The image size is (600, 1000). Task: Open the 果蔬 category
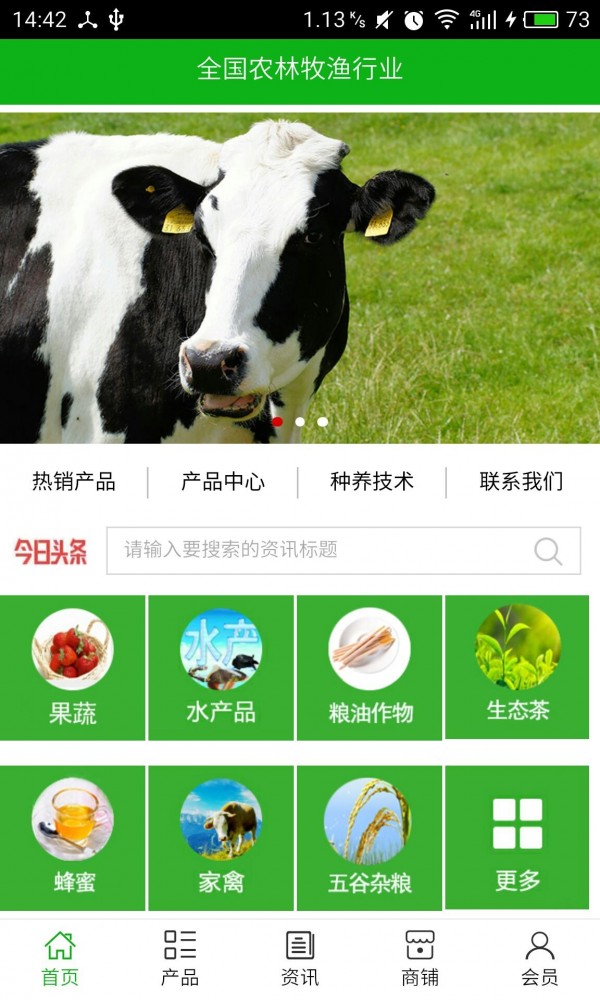[x=73, y=668]
